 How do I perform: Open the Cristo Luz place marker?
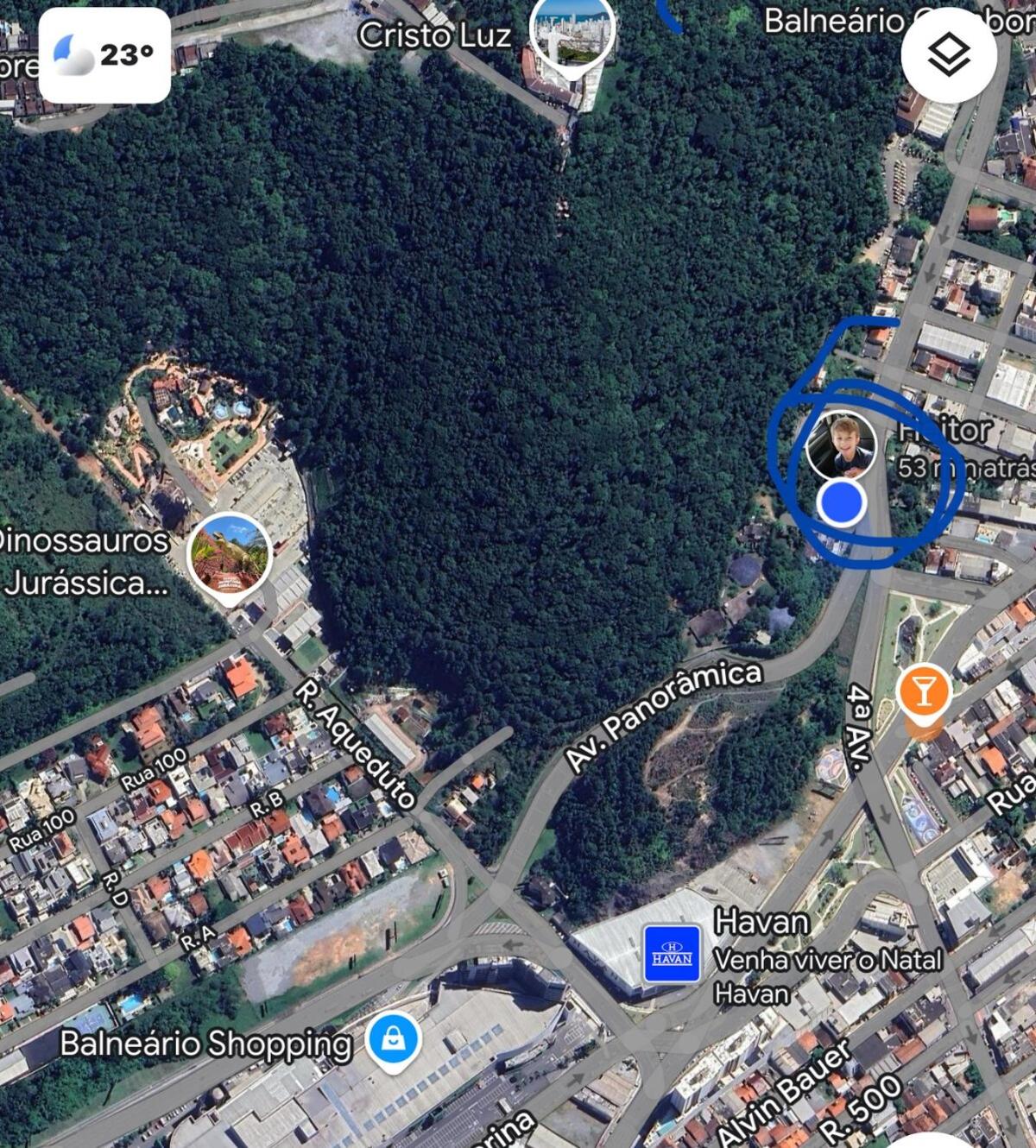pos(572,32)
